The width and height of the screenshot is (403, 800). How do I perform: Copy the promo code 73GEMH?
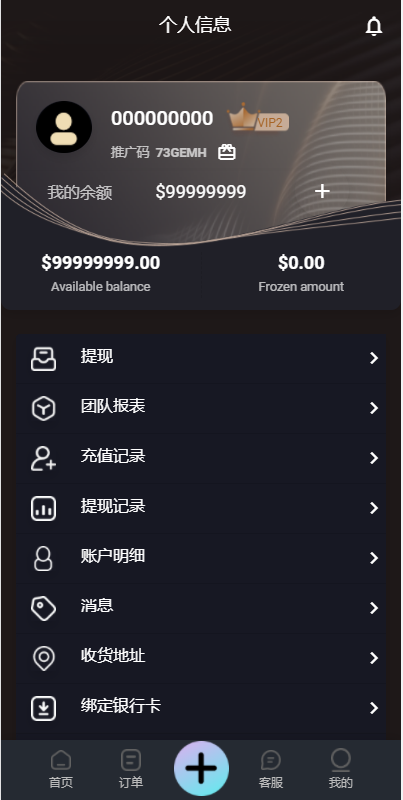pos(227,152)
